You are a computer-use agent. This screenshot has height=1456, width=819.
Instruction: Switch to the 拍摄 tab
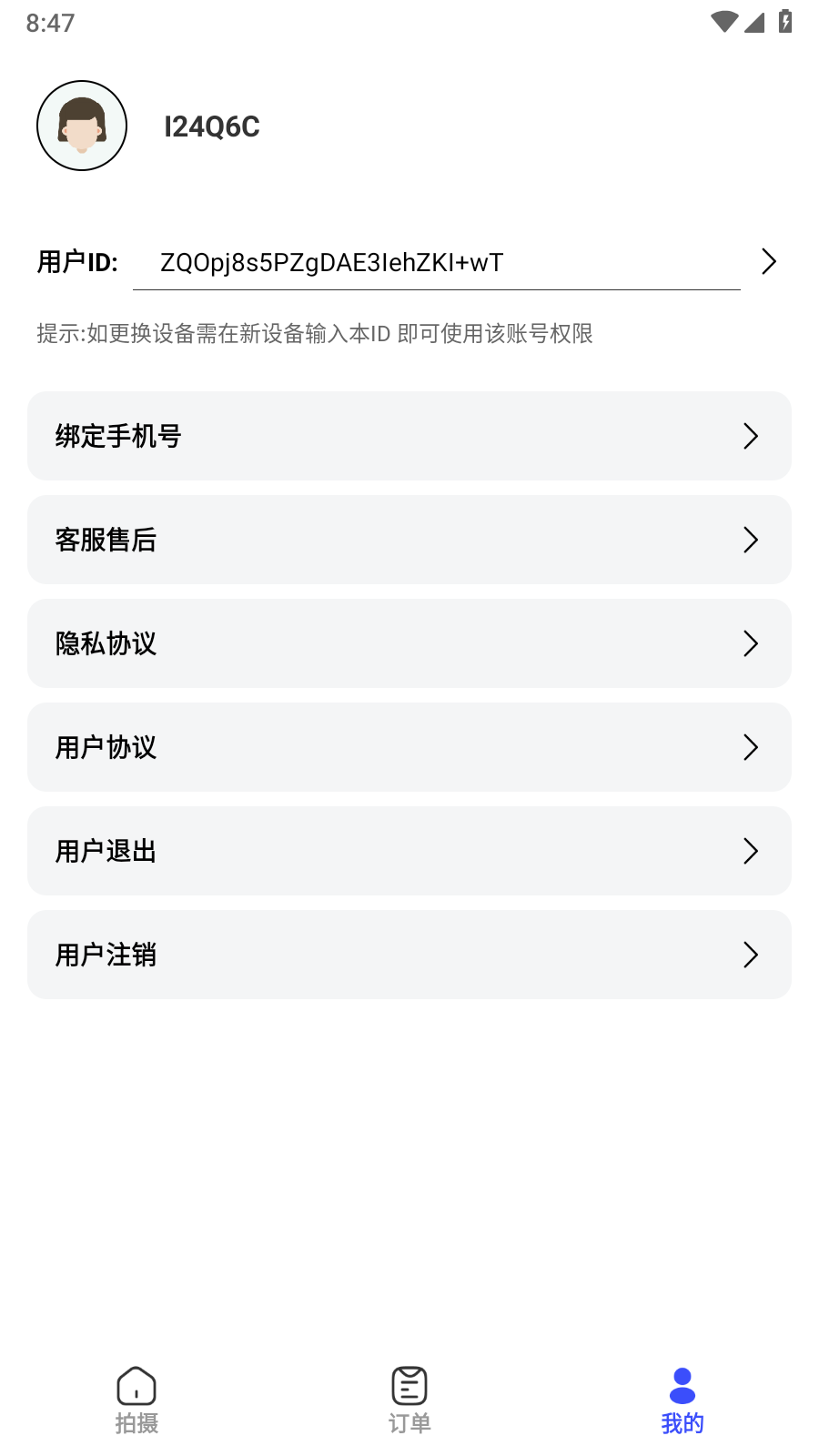136,1399
